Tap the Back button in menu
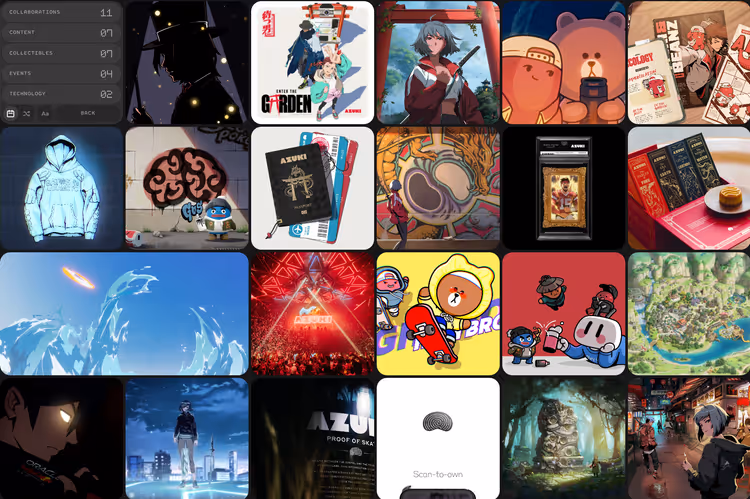 click(88, 114)
